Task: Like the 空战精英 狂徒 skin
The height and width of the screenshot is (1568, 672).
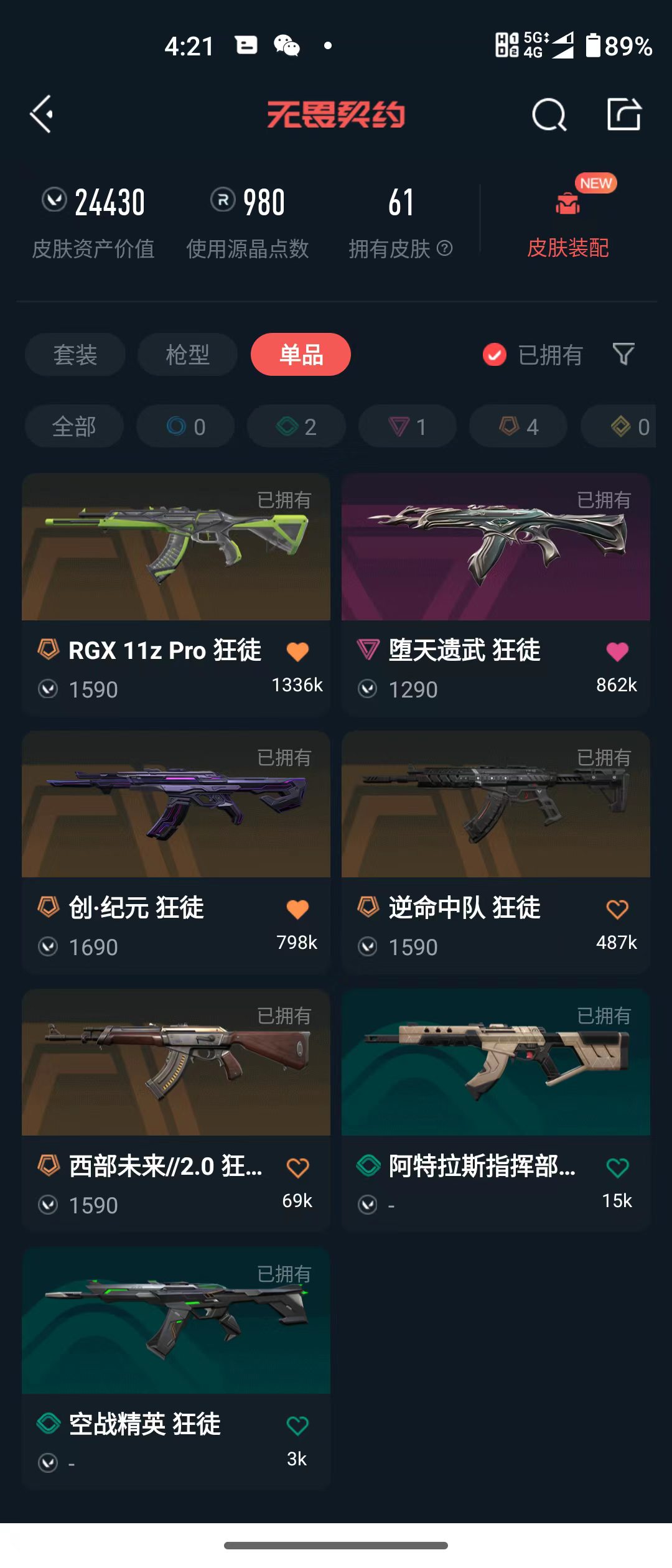Action: point(297,1426)
